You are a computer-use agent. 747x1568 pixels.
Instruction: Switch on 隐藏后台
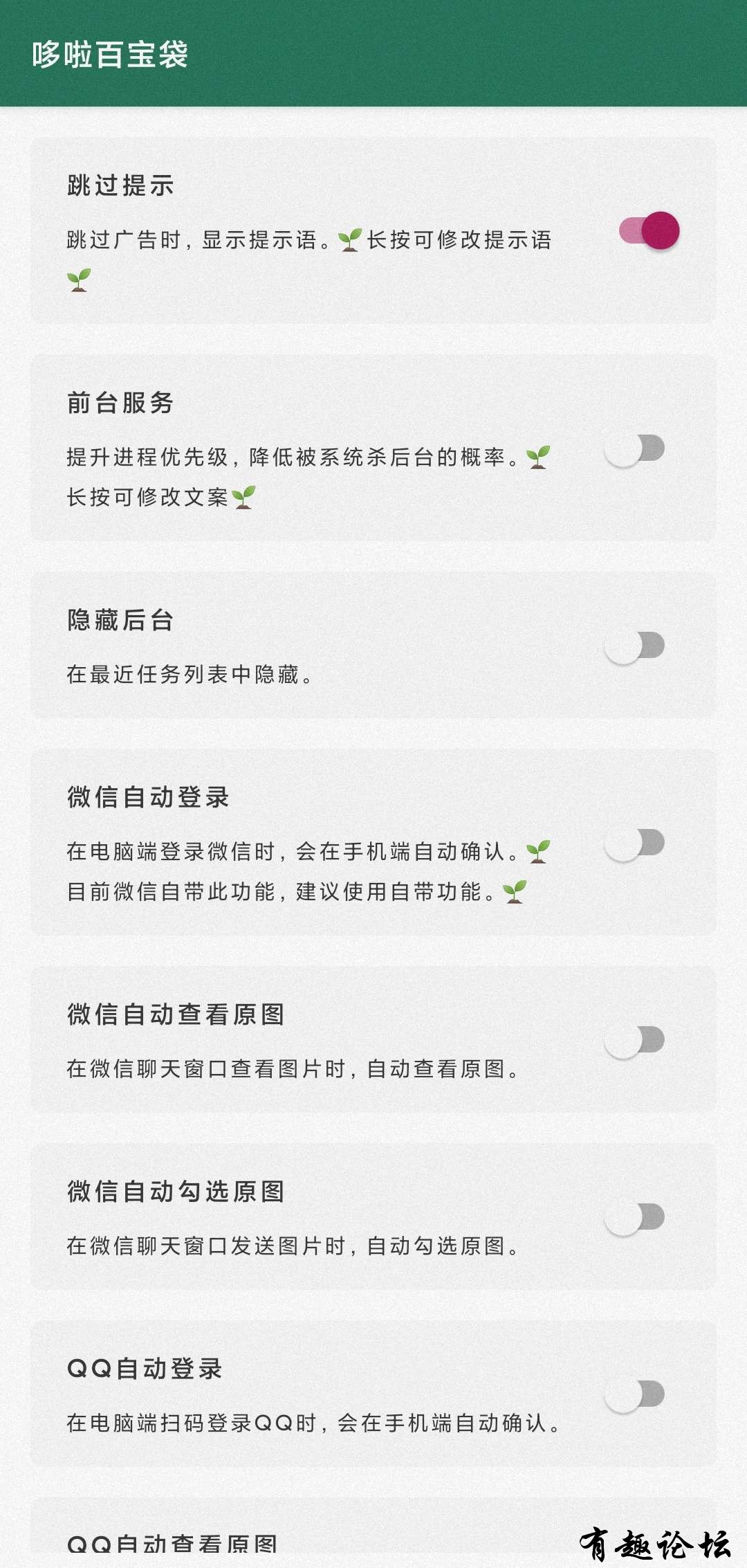tap(635, 646)
